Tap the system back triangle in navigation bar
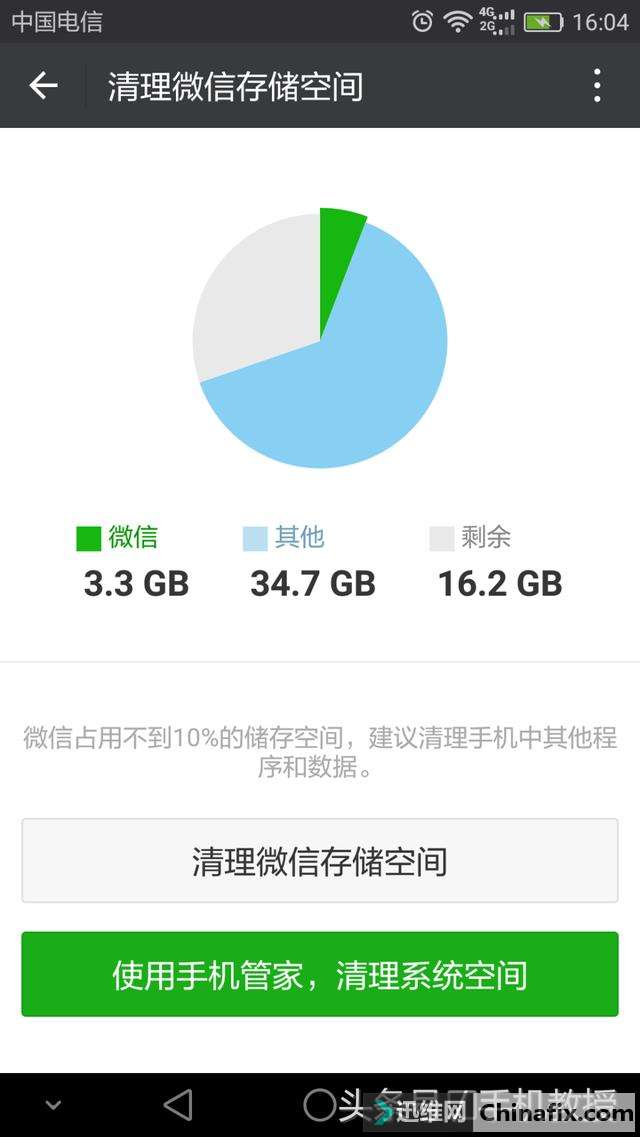This screenshot has height=1137, width=640. click(x=178, y=1105)
